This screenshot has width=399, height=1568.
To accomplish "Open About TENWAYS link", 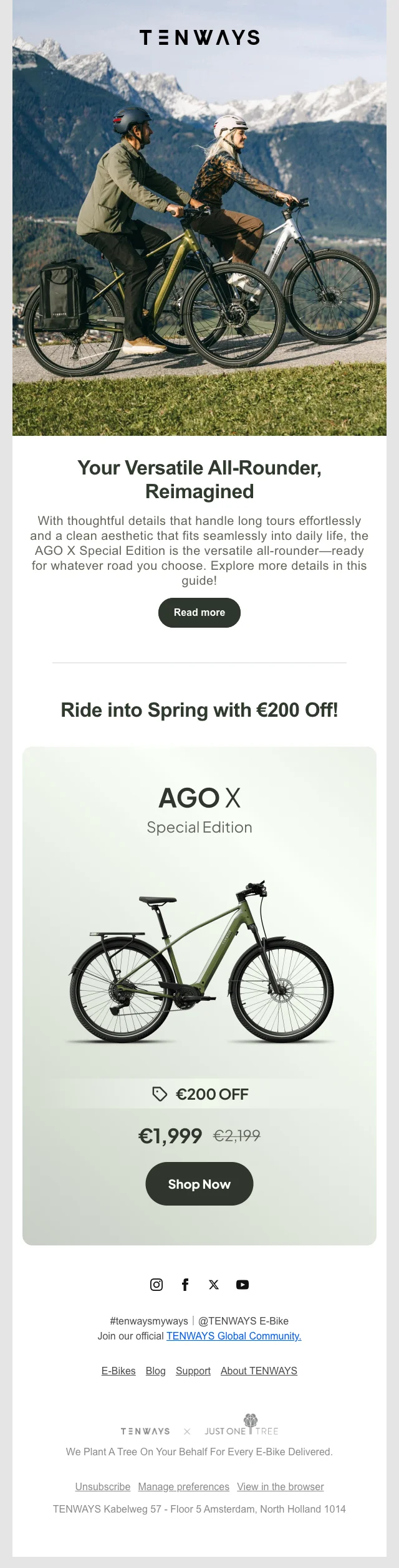I will 259,1371.
